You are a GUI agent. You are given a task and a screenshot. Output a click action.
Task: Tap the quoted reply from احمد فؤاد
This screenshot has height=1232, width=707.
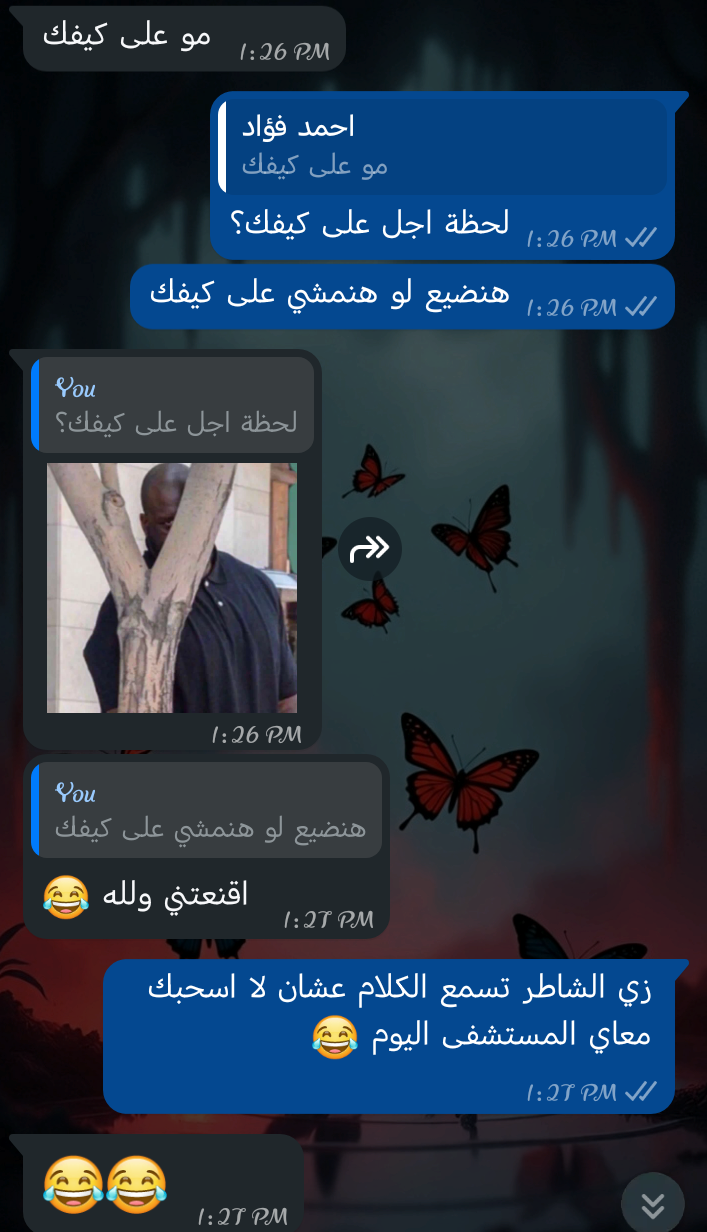pyautogui.click(x=442, y=146)
